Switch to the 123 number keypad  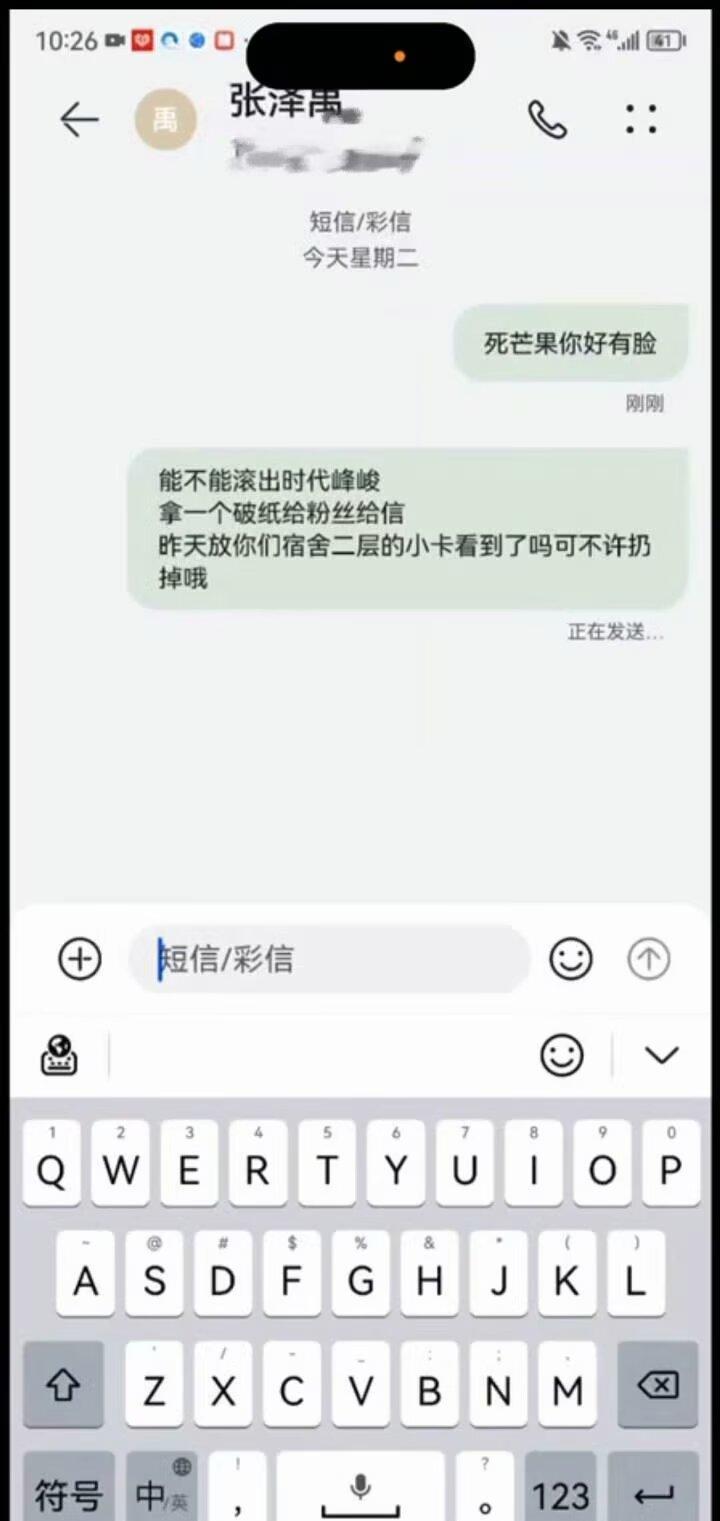coord(560,1488)
